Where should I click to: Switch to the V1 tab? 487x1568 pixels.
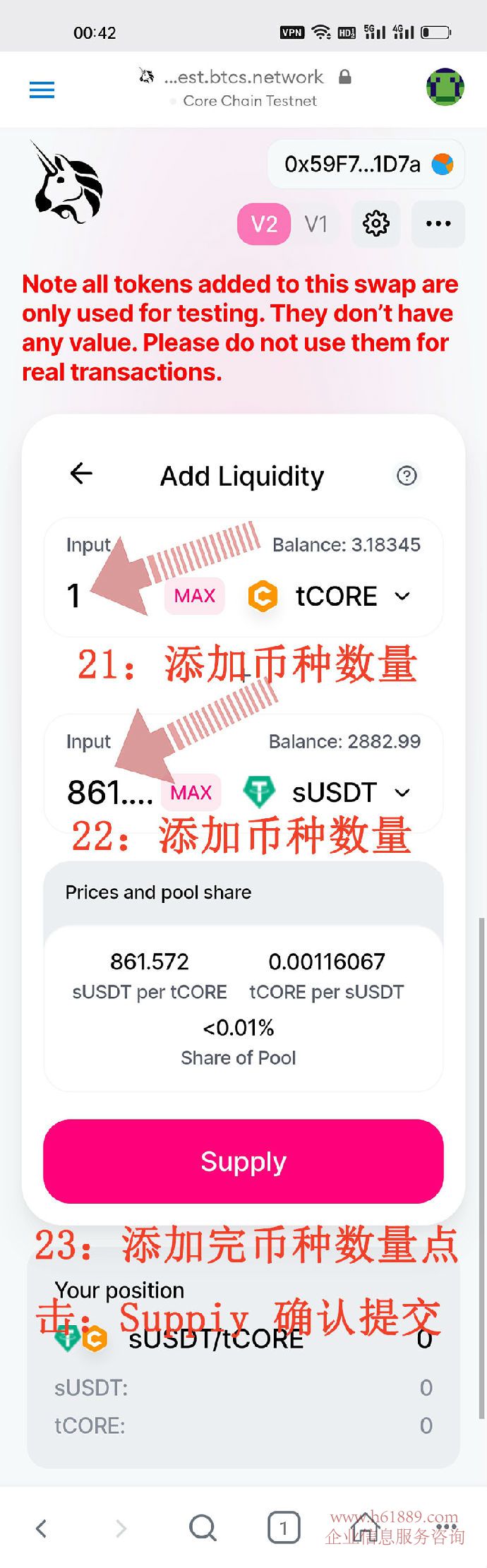(315, 224)
